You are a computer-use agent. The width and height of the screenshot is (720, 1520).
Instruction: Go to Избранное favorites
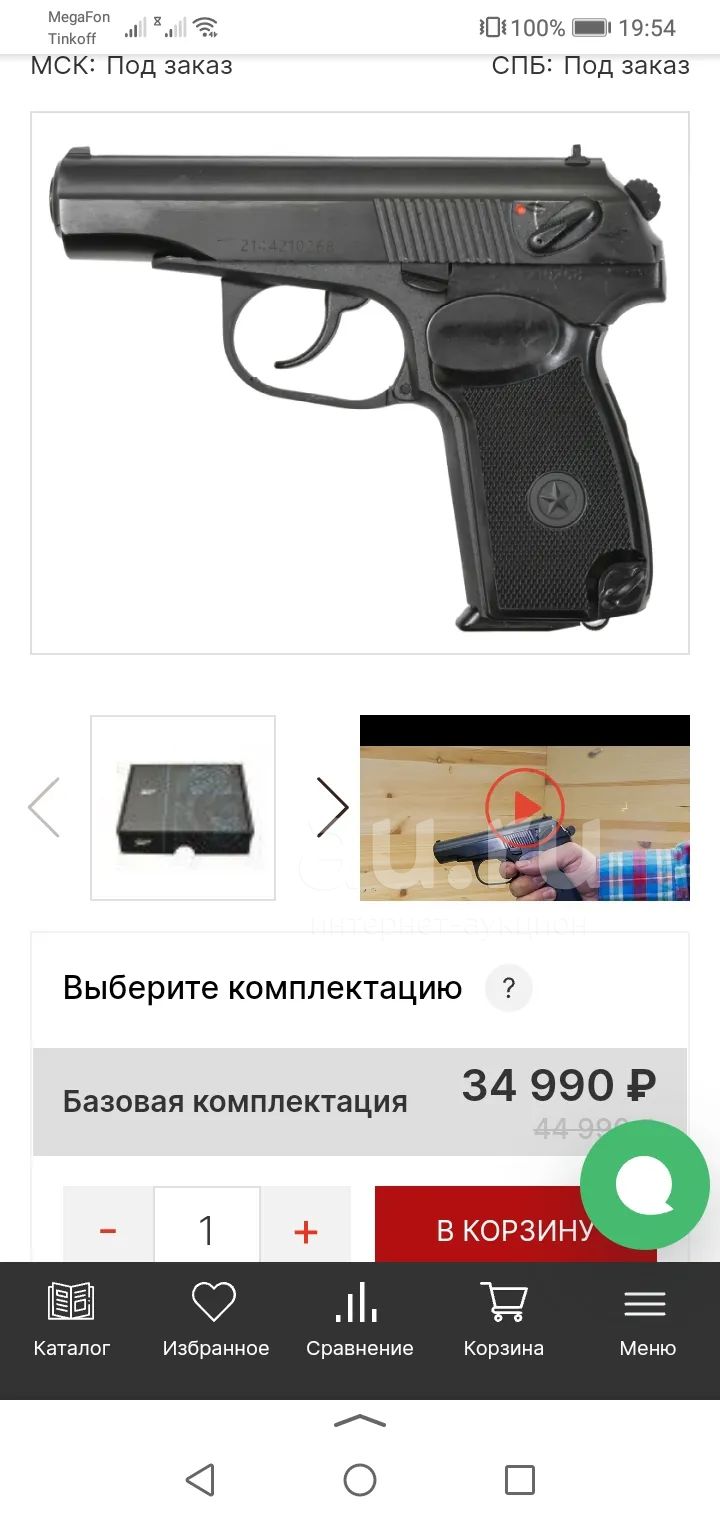coord(216,1320)
